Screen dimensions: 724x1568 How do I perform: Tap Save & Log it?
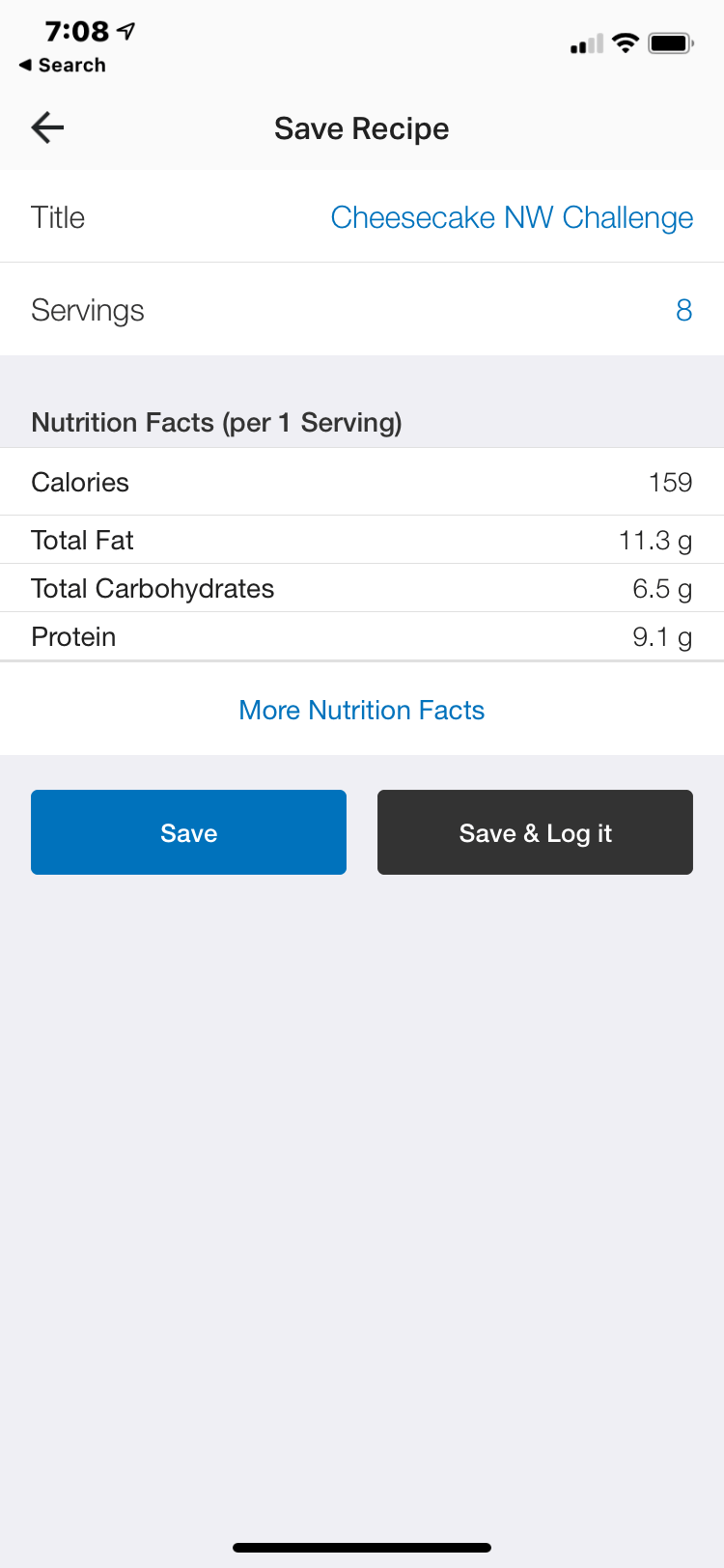pyautogui.click(x=535, y=832)
